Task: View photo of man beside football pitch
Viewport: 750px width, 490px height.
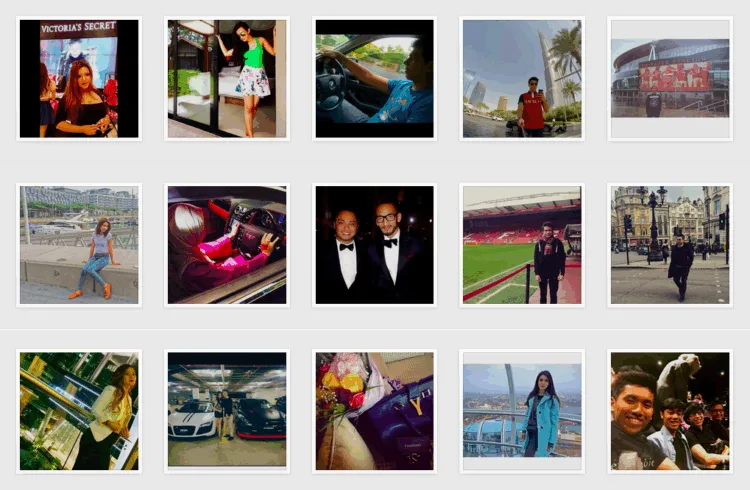Action: [x=522, y=245]
